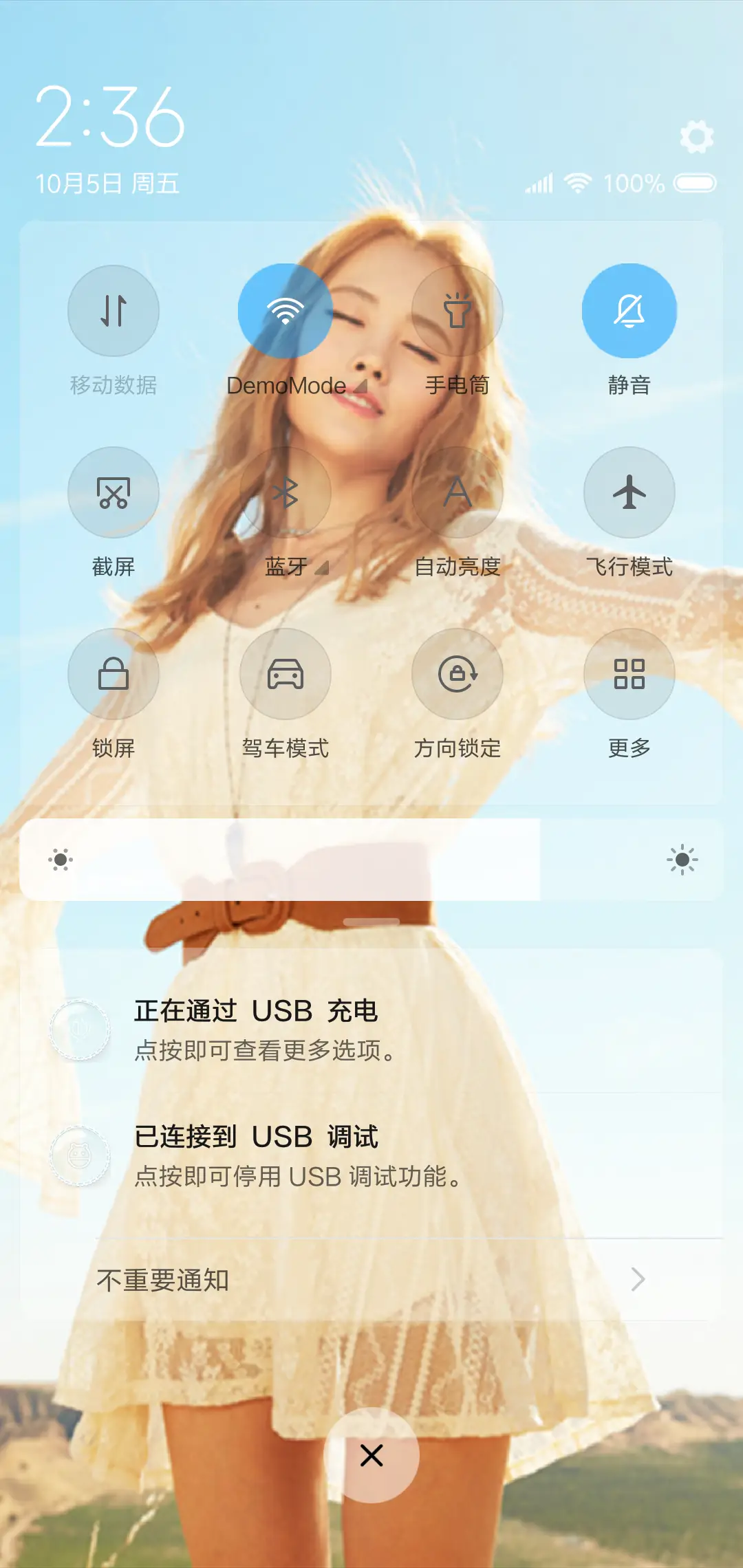Open system settings via the gear icon
Viewport: 743px width, 1568px height.
coord(696,138)
